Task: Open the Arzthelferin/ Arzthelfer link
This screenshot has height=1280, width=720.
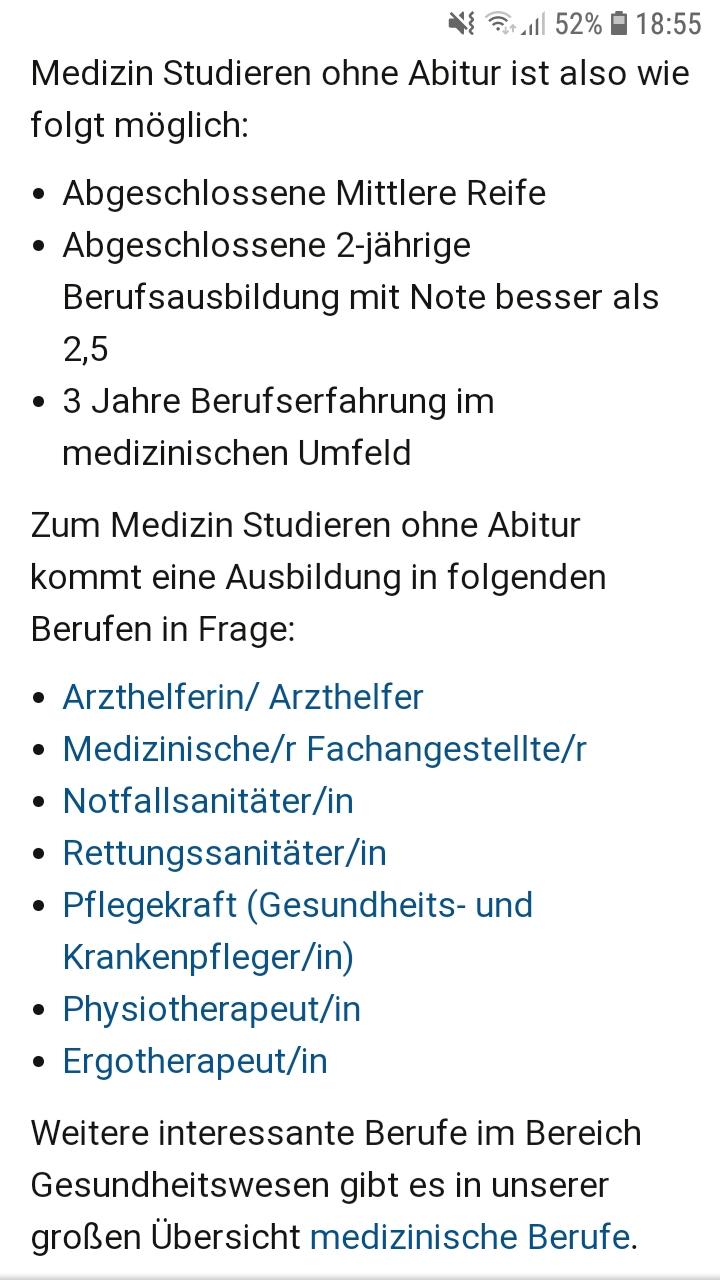Action: tap(243, 697)
